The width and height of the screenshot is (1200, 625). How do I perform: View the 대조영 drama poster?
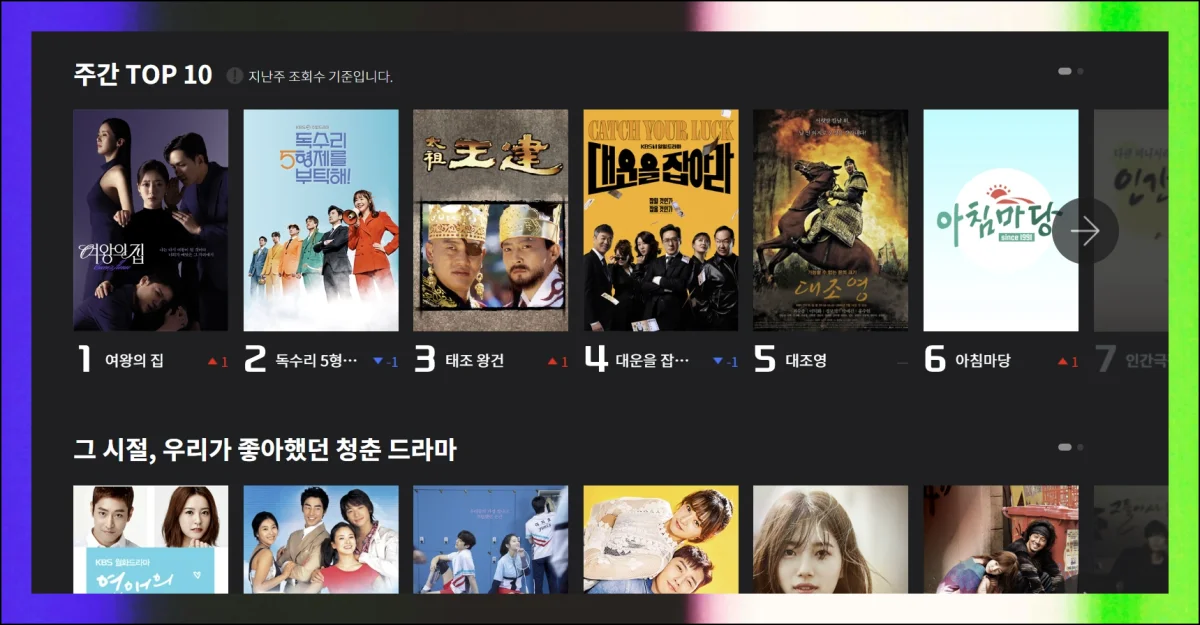pyautogui.click(x=830, y=220)
